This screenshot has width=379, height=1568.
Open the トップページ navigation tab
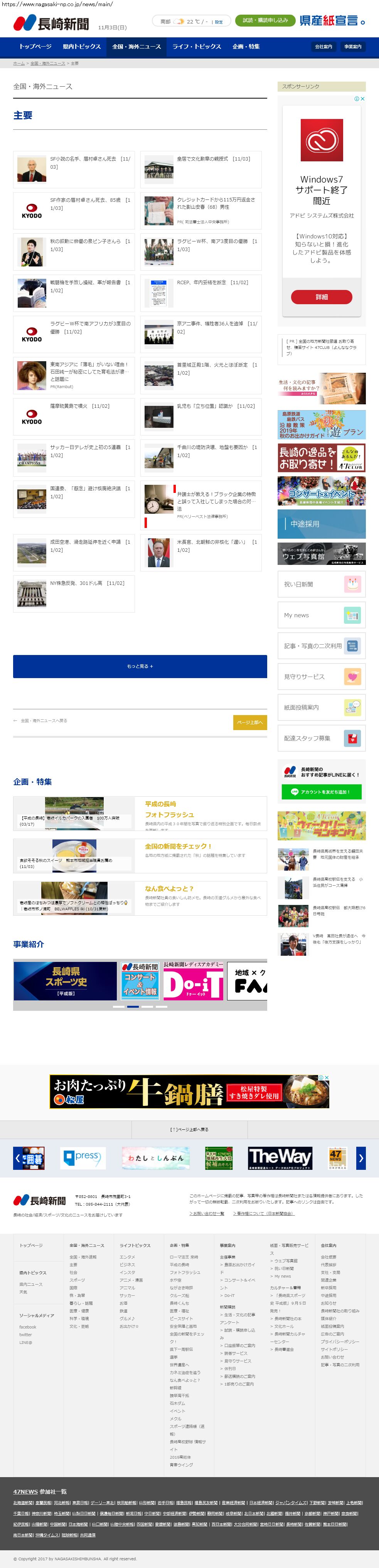pyautogui.click(x=35, y=46)
